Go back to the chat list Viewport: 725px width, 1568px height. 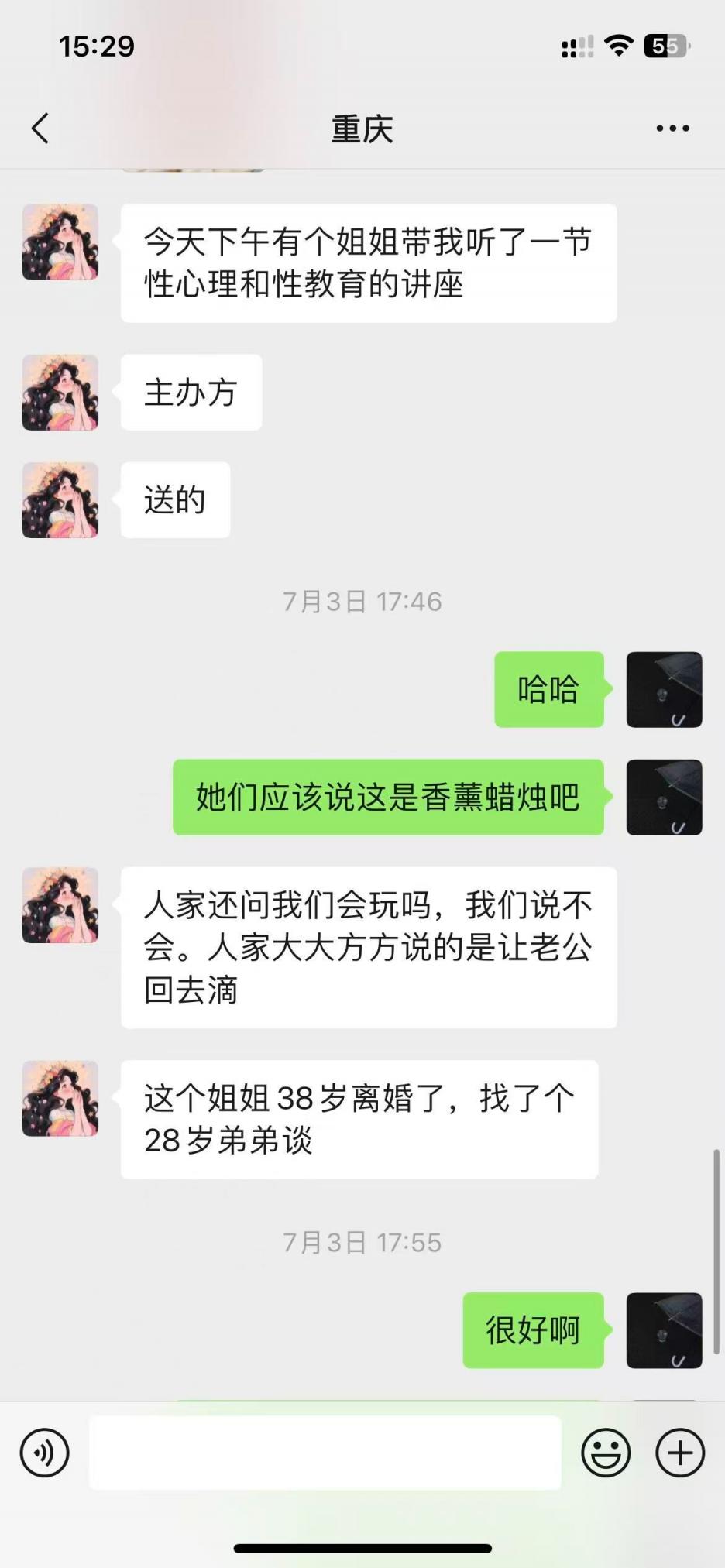click(40, 129)
